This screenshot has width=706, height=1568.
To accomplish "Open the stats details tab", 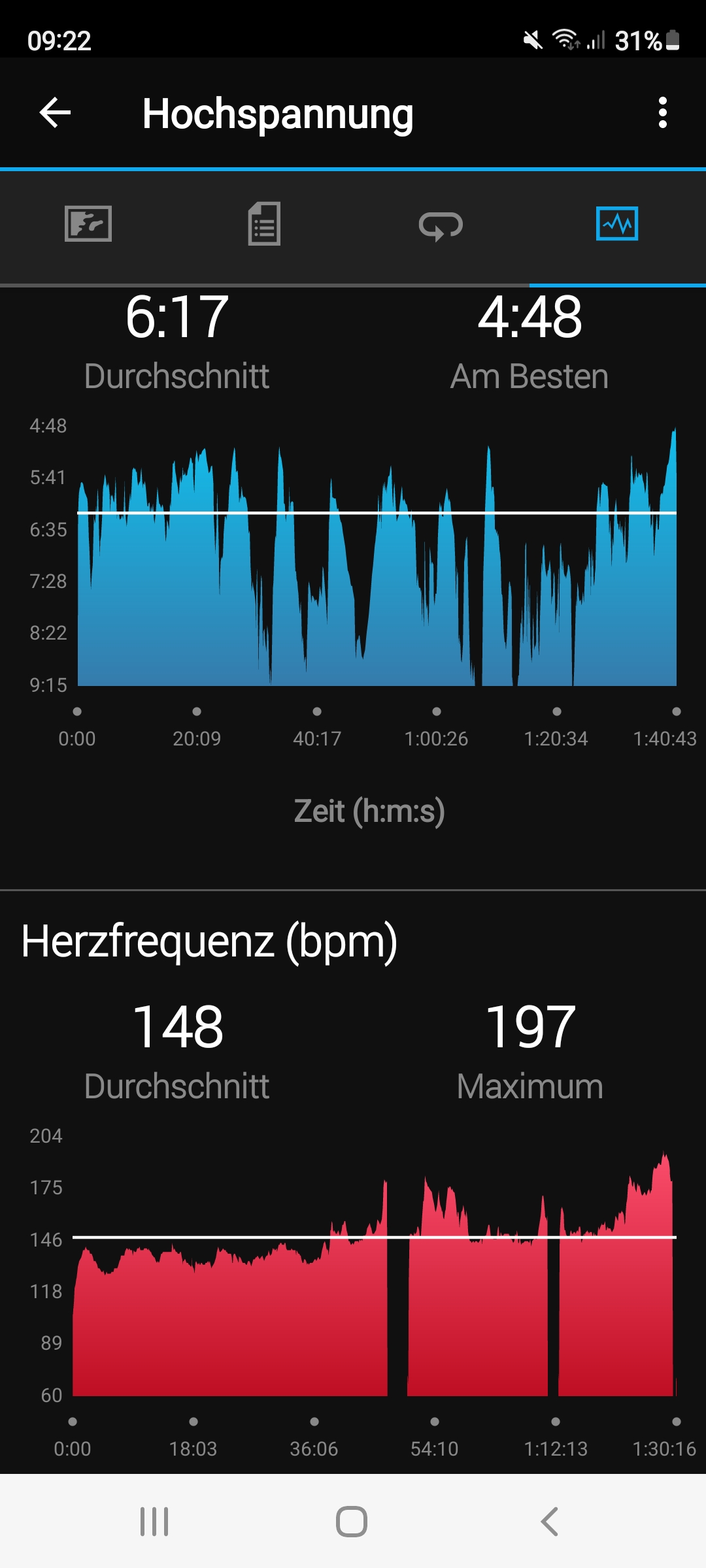I will 264,224.
